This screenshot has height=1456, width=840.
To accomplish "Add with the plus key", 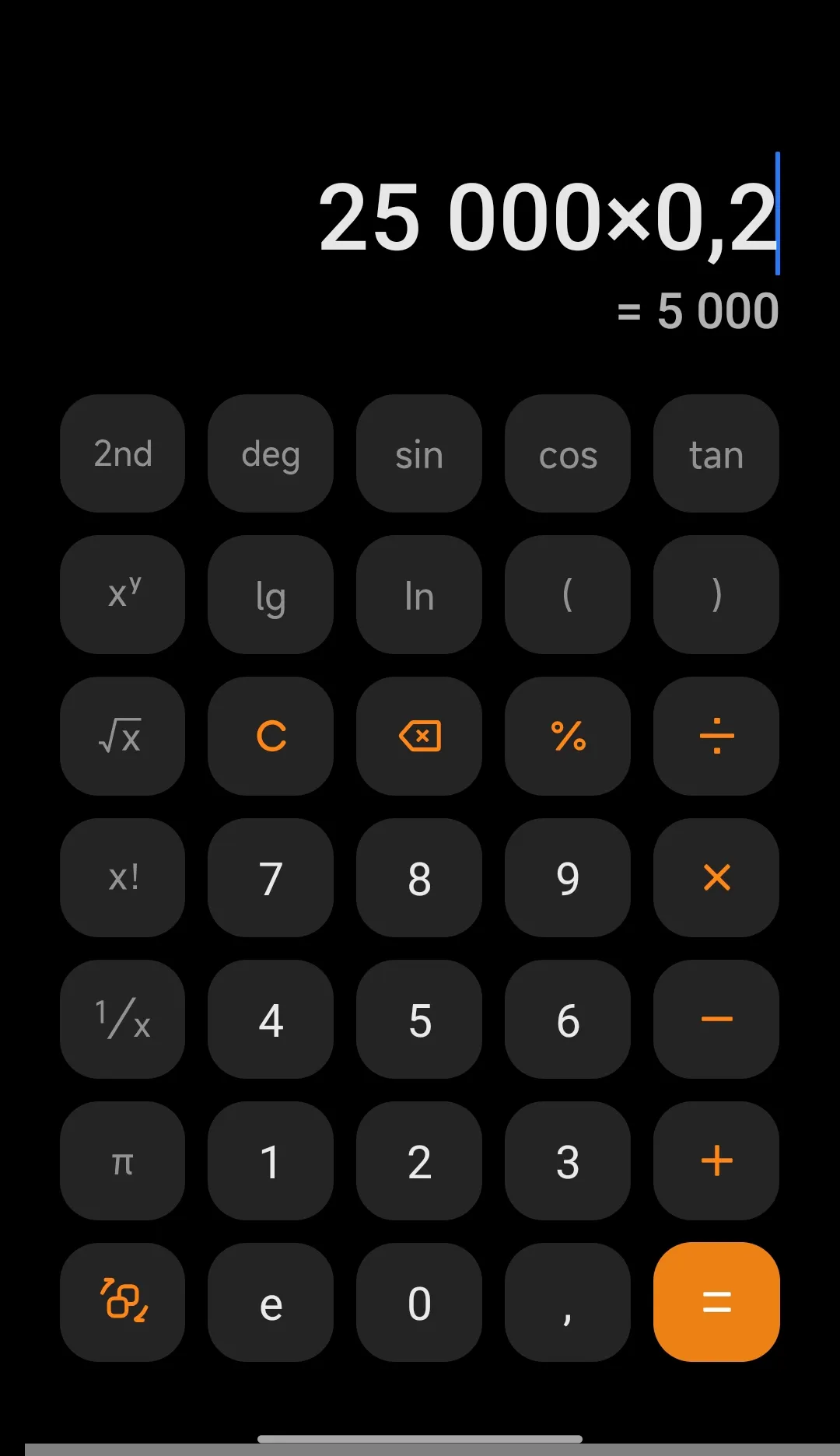I will point(716,1160).
